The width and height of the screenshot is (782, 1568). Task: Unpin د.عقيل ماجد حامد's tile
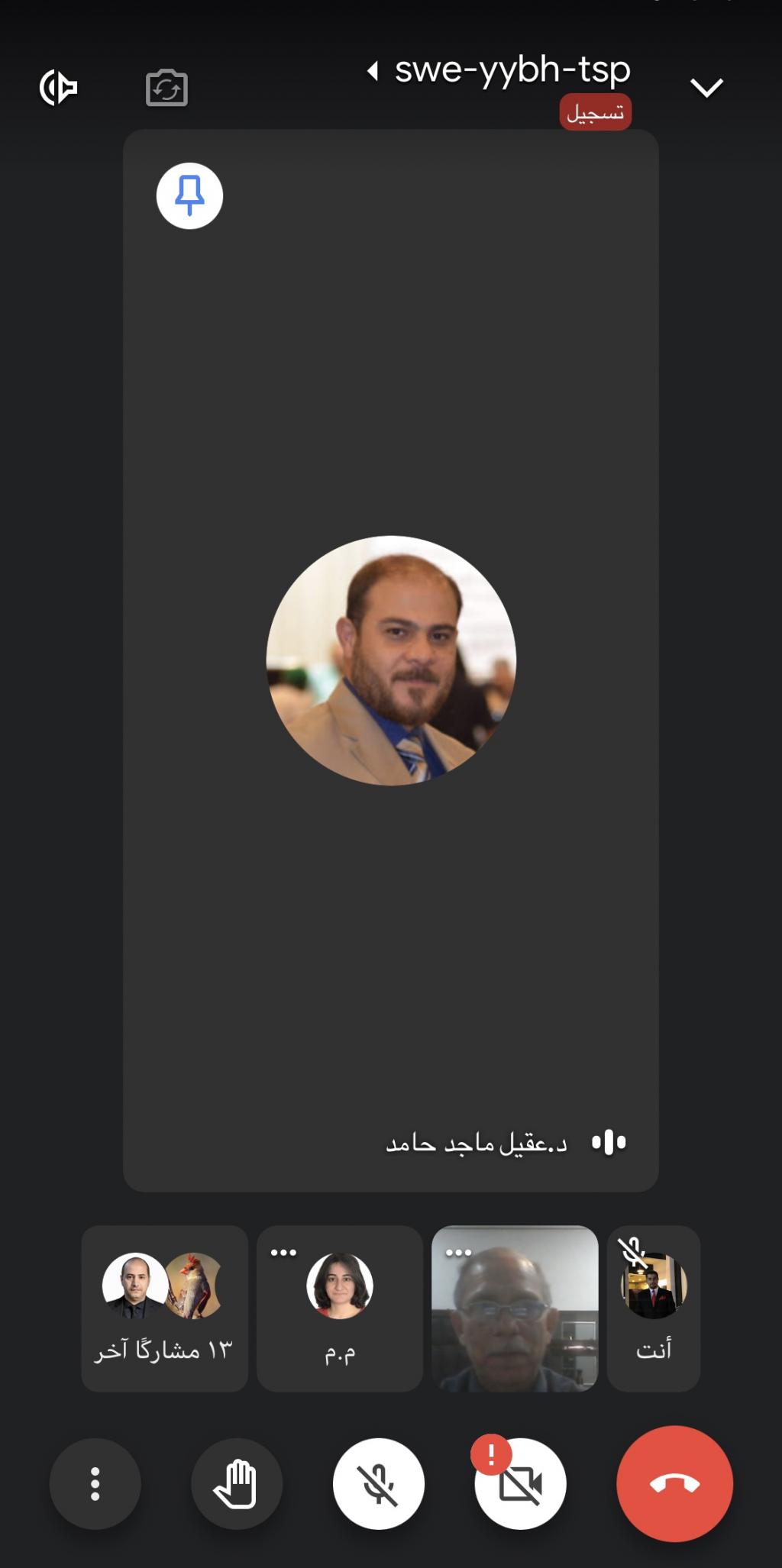coord(189,196)
